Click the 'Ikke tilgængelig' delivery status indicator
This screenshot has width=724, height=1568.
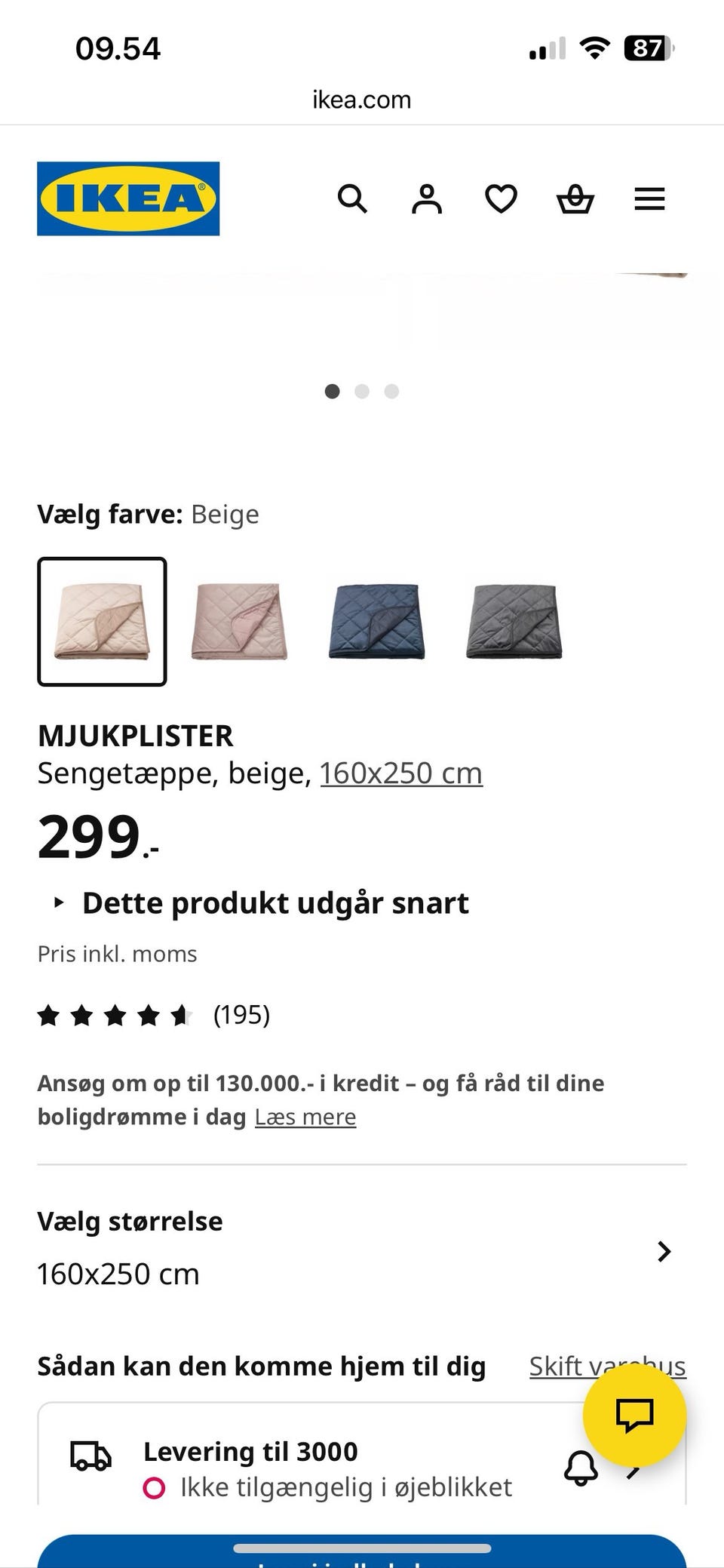(156, 1487)
